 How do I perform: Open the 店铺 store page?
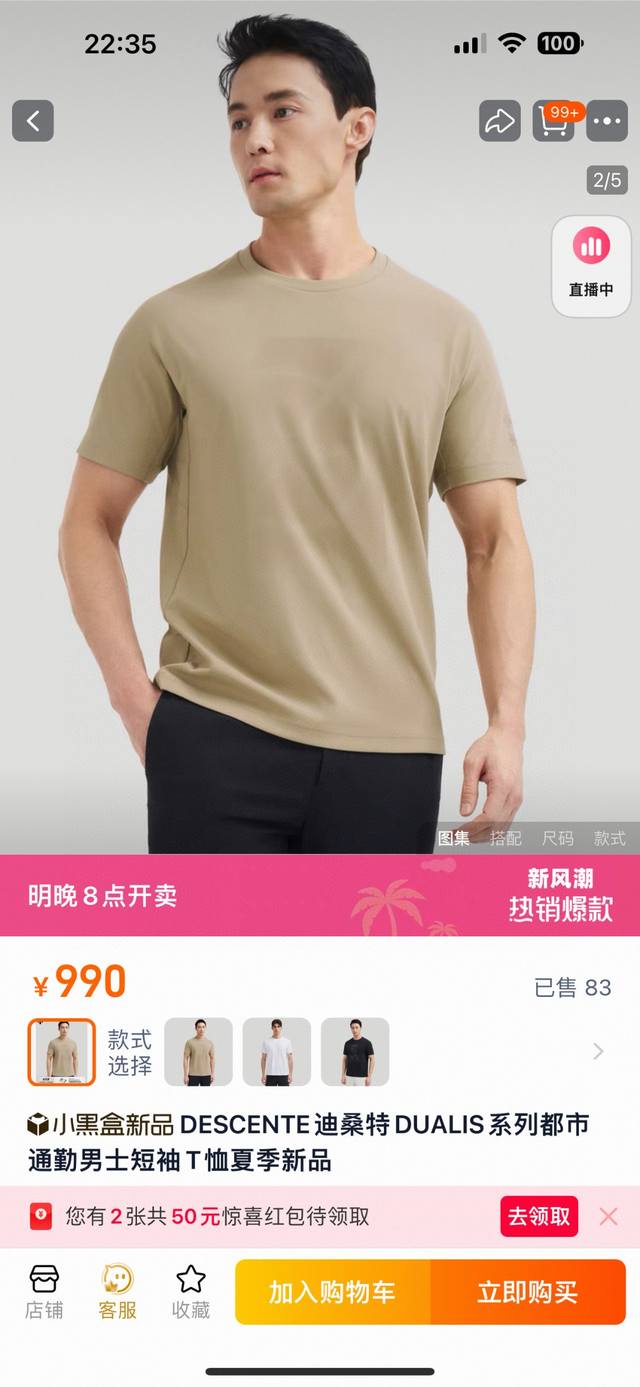(44, 1291)
